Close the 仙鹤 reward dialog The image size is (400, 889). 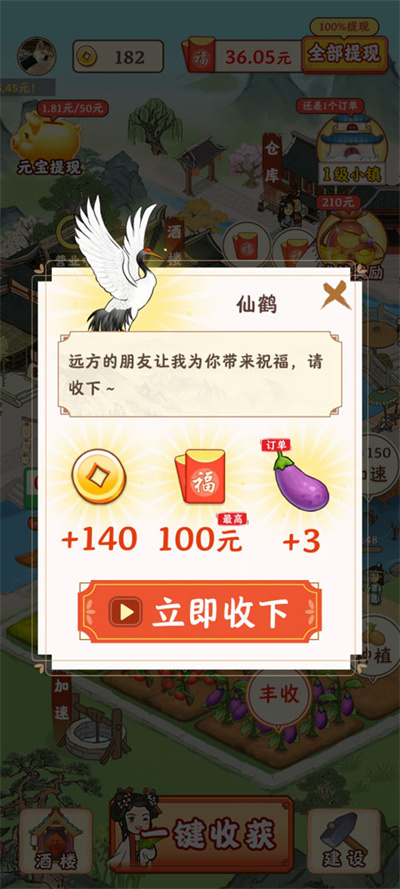[336, 295]
